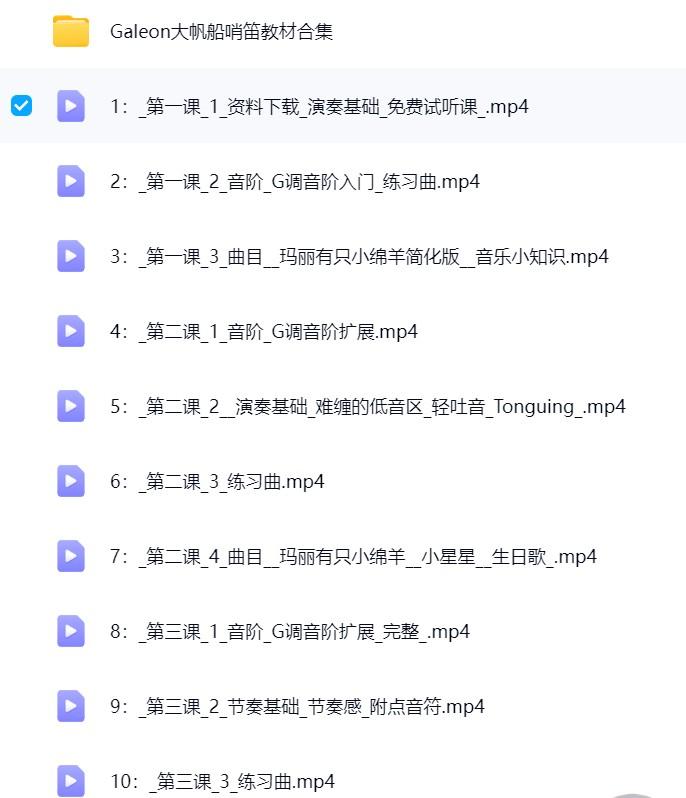Open video 8: G调音阶扩展_完整
Image resolution: width=686 pixels, height=798 pixels.
tap(290, 632)
